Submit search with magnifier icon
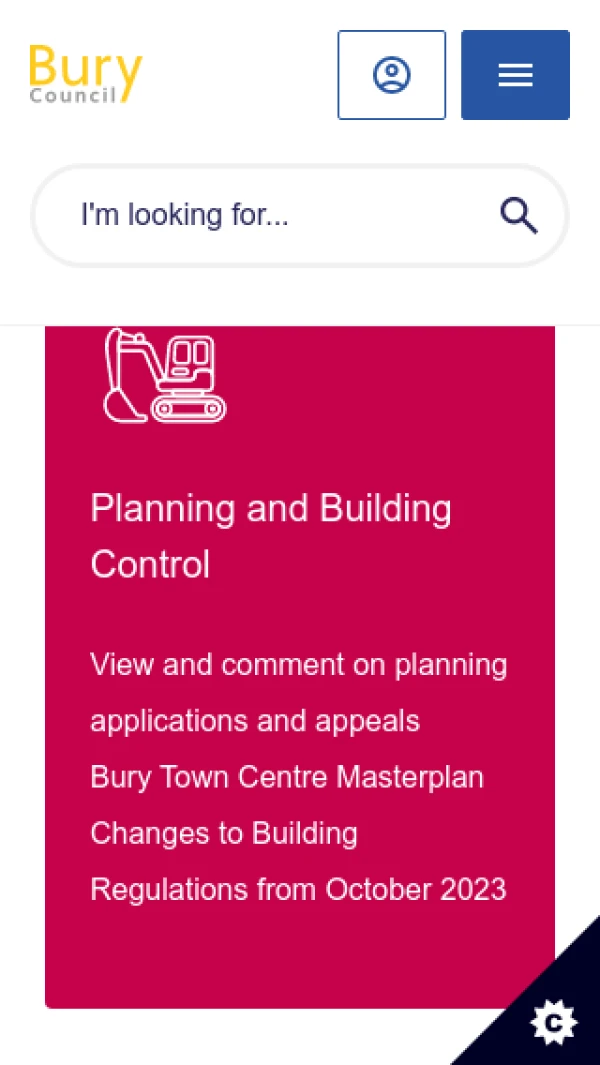This screenshot has width=600, height=1065. tap(519, 215)
